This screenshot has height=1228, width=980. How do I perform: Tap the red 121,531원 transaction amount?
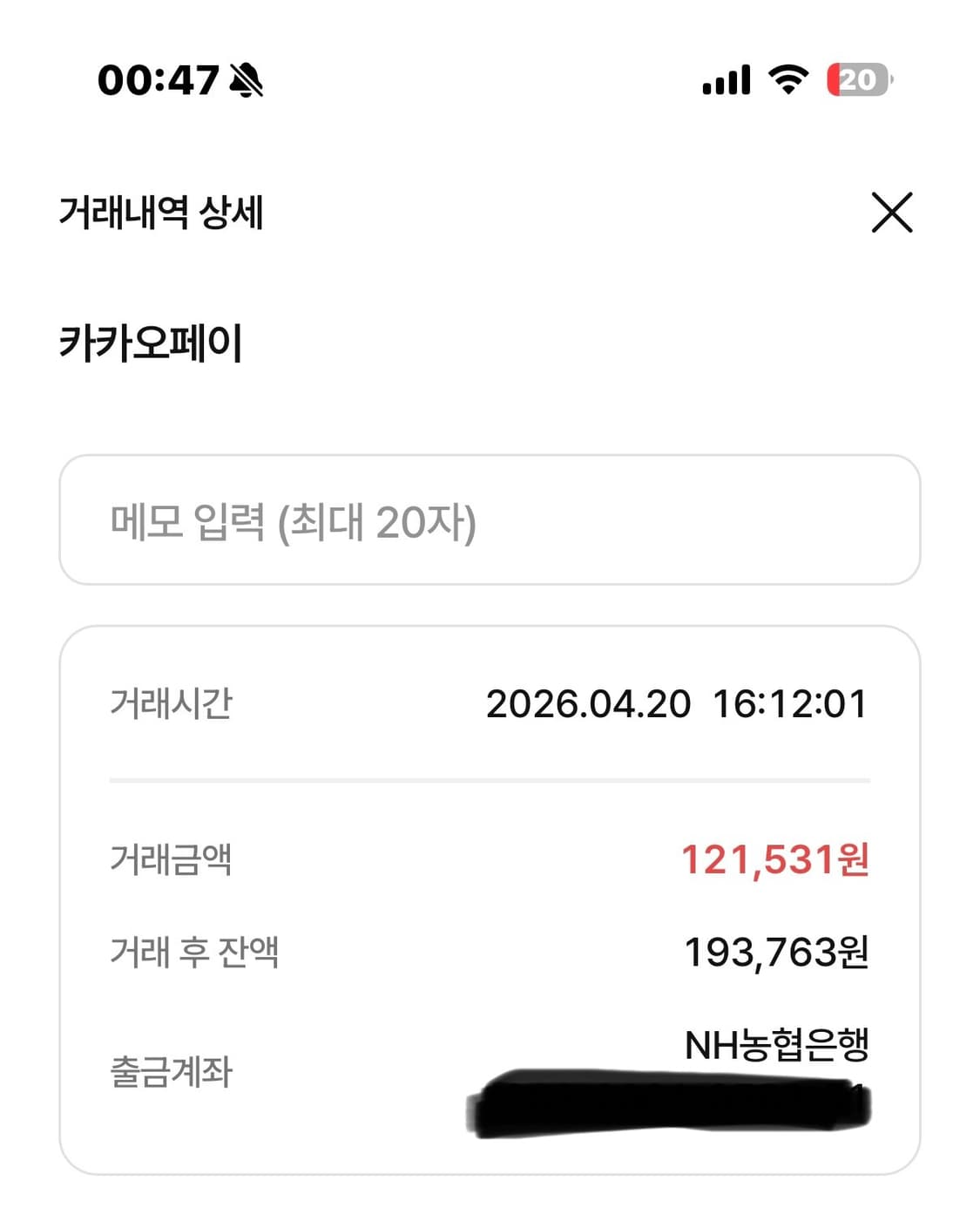(x=780, y=861)
